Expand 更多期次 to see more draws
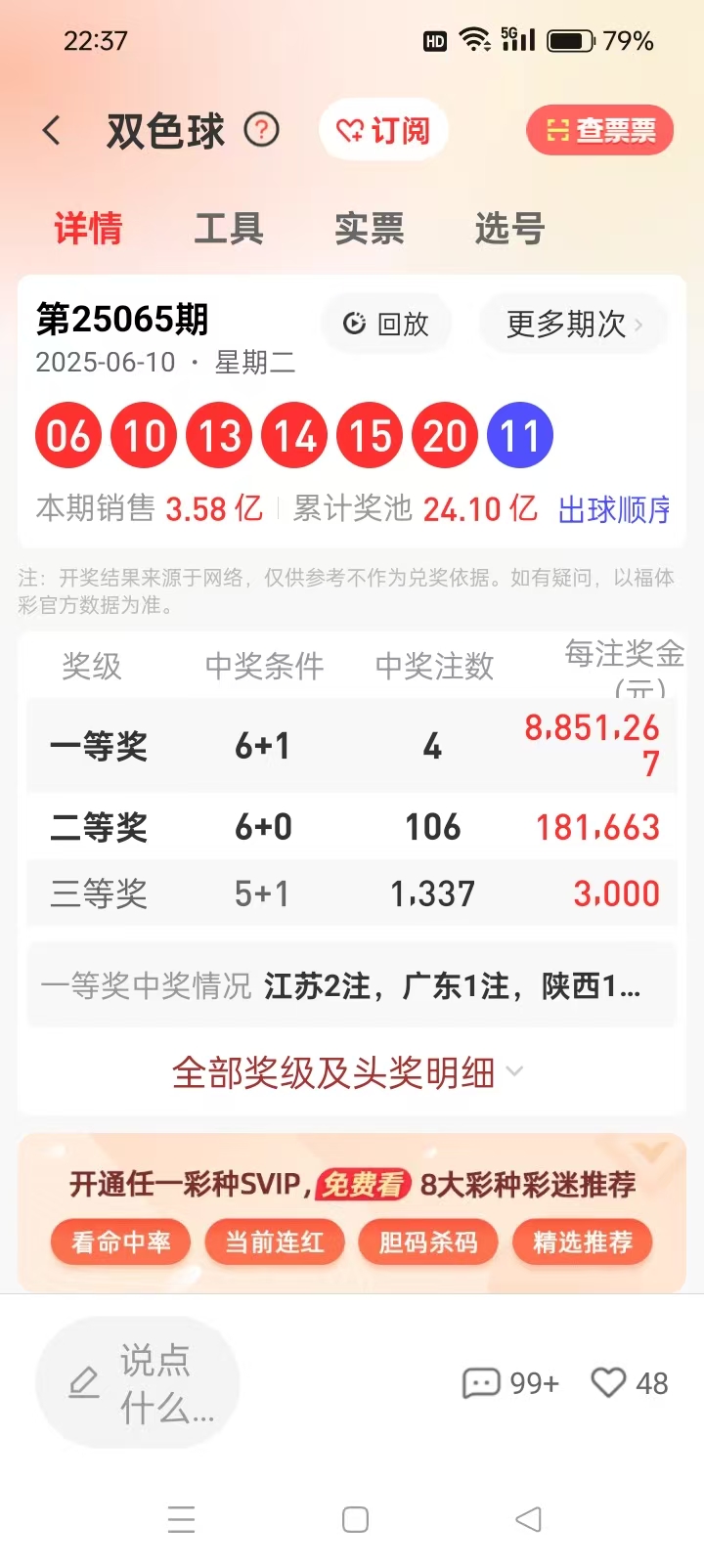The image size is (704, 1568). pyautogui.click(x=572, y=324)
